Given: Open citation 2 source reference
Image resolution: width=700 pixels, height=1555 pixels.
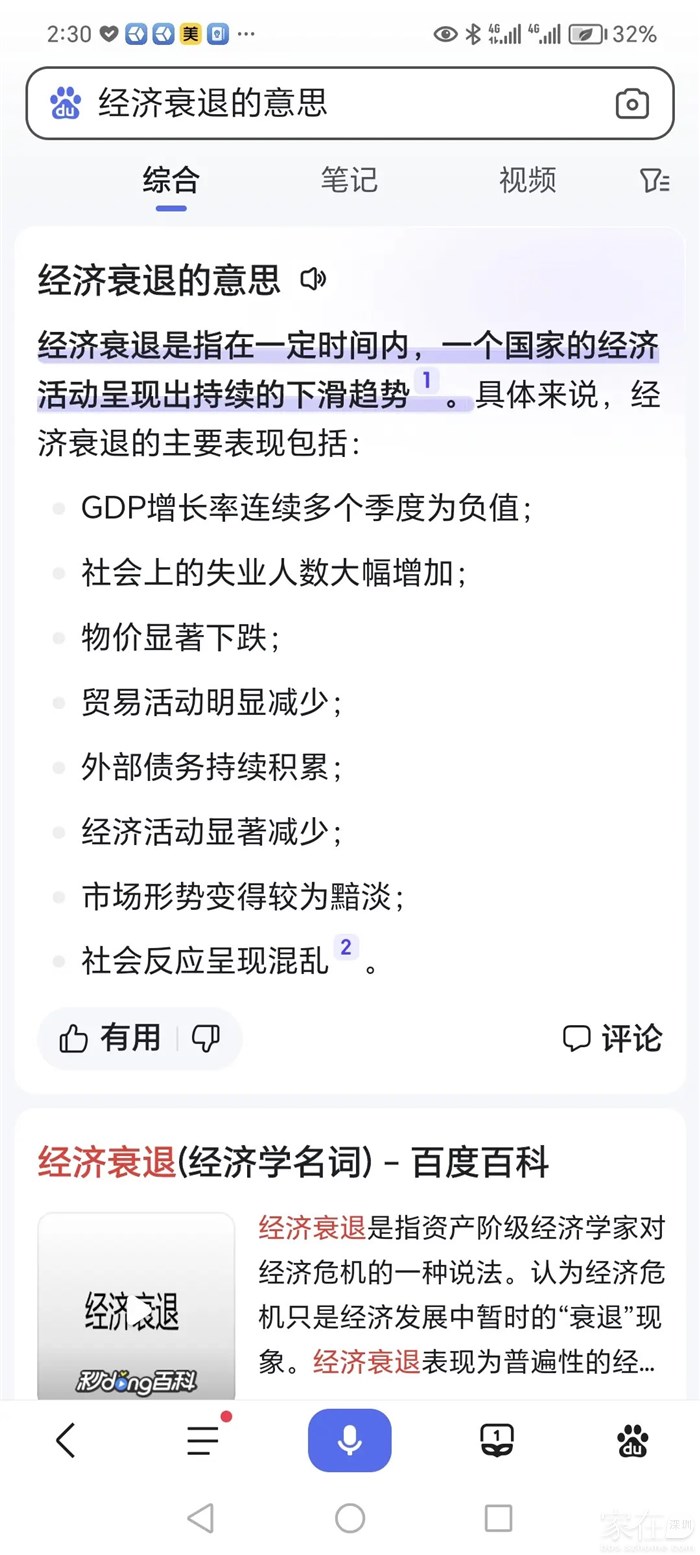Looking at the screenshot, I should pos(346,947).
